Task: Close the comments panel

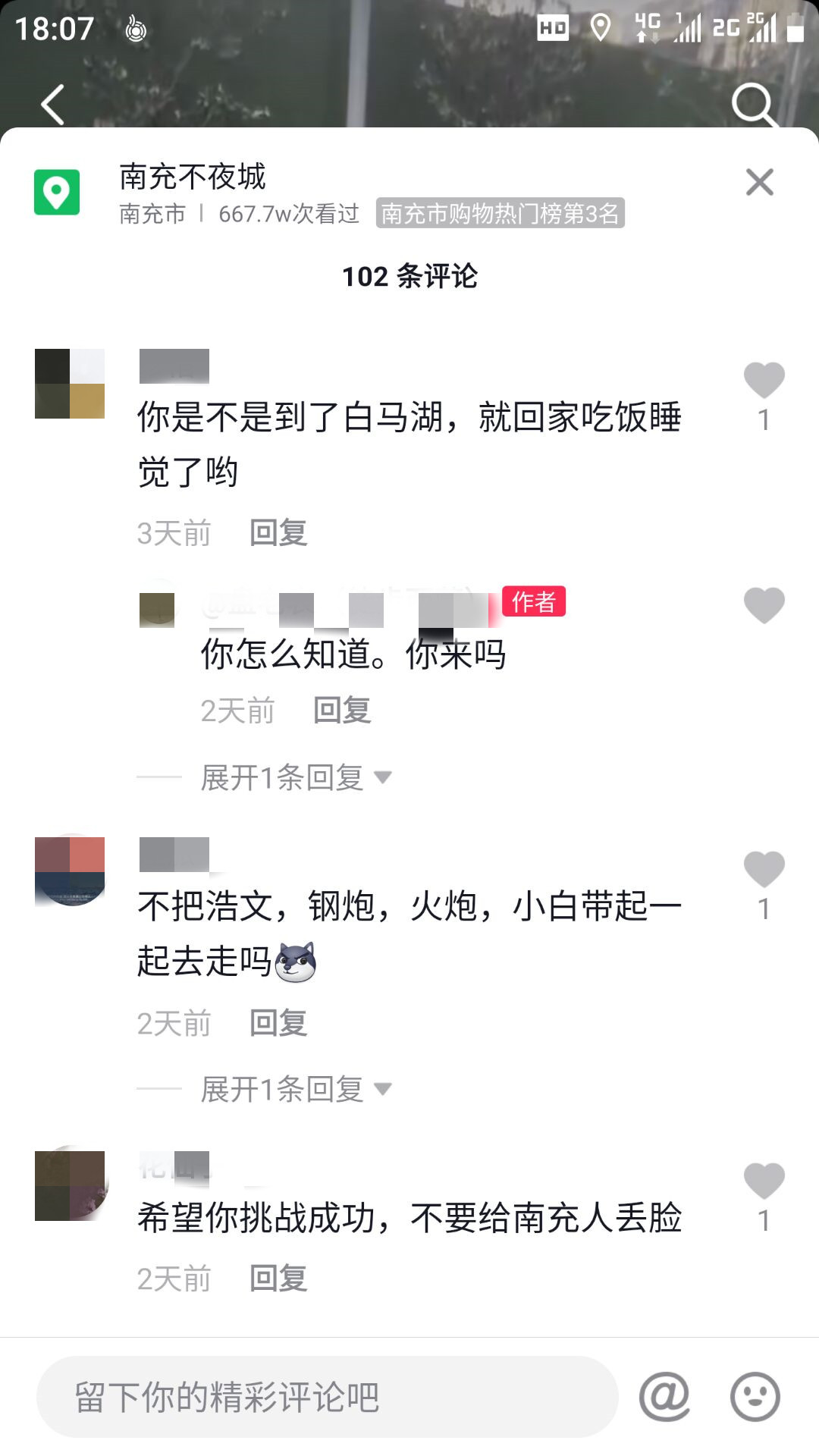Action: tap(759, 182)
